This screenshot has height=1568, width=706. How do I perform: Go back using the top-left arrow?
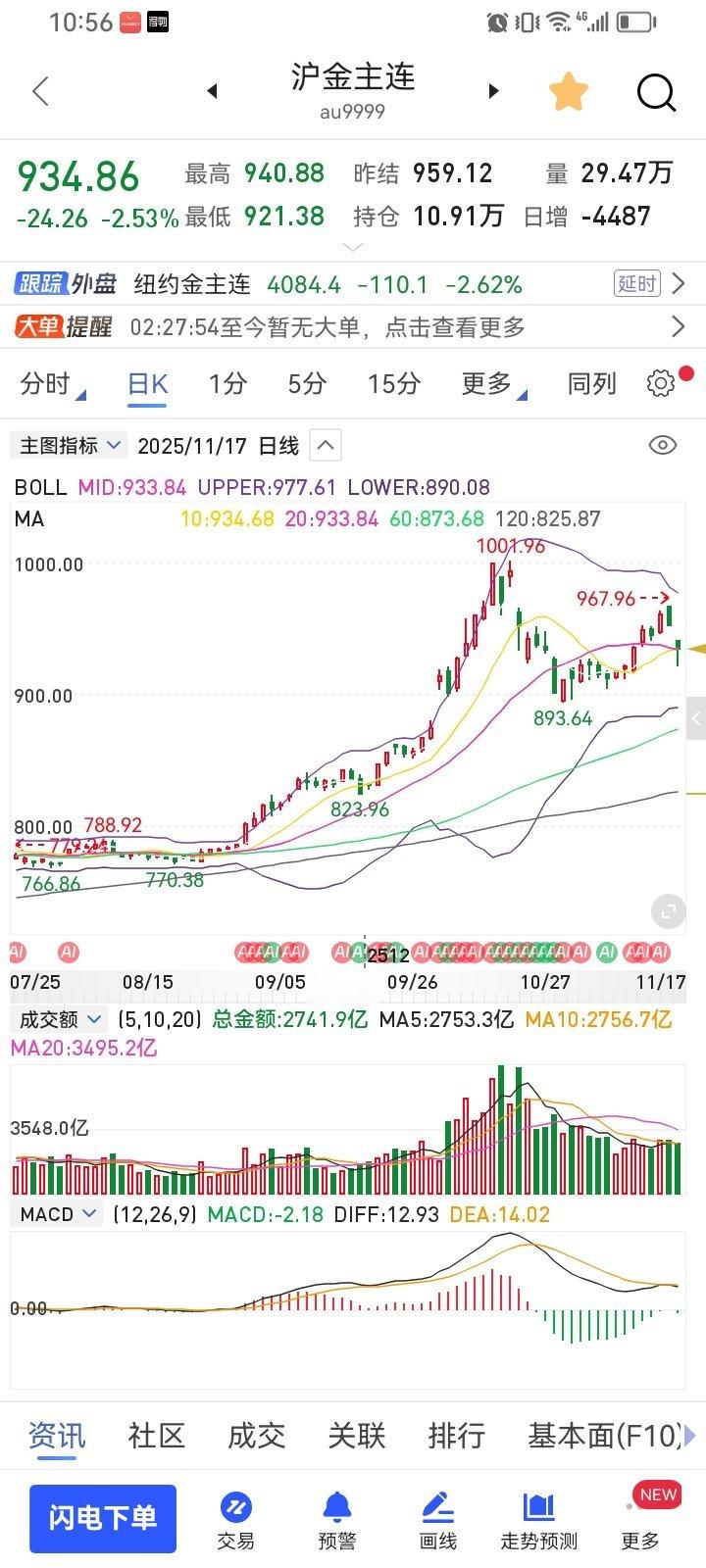[40, 92]
